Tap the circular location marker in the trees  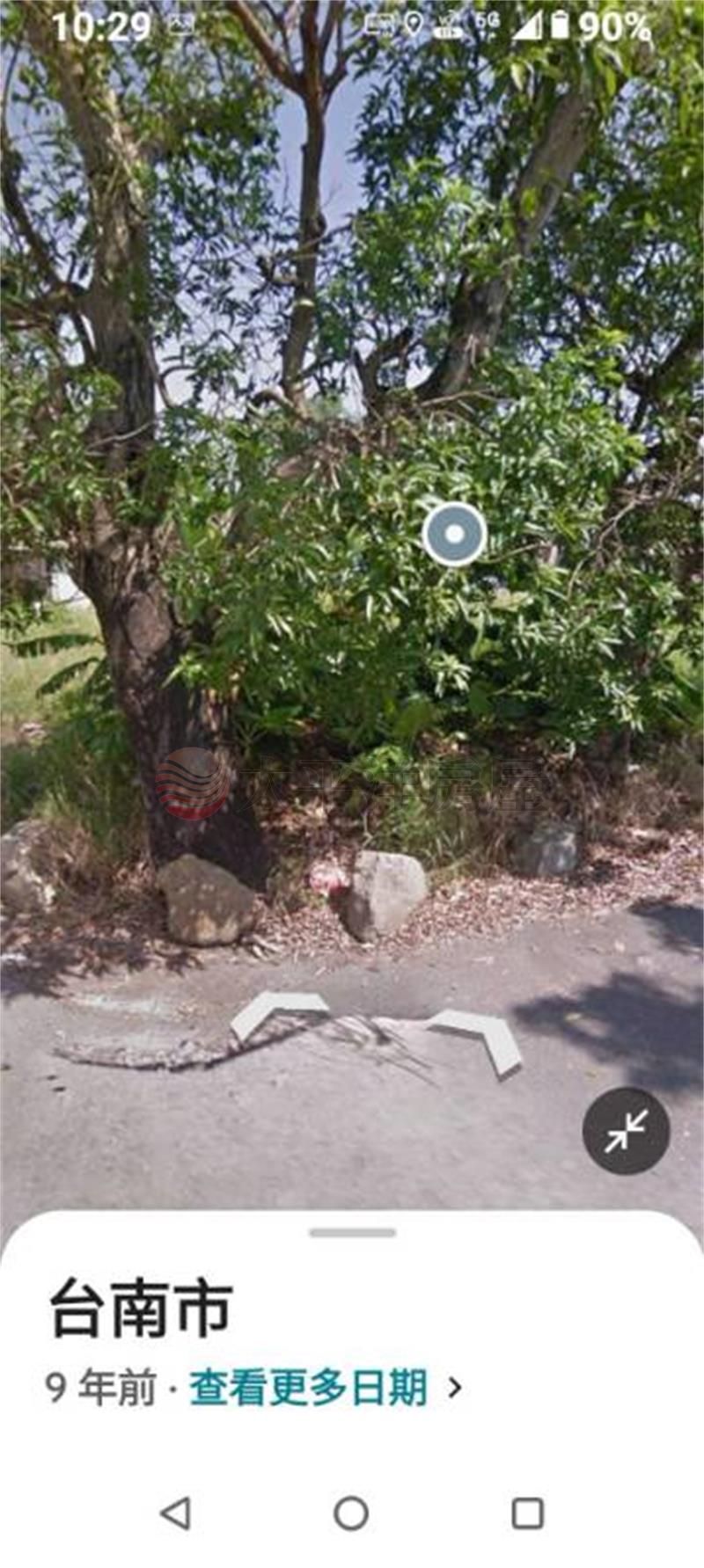click(454, 534)
